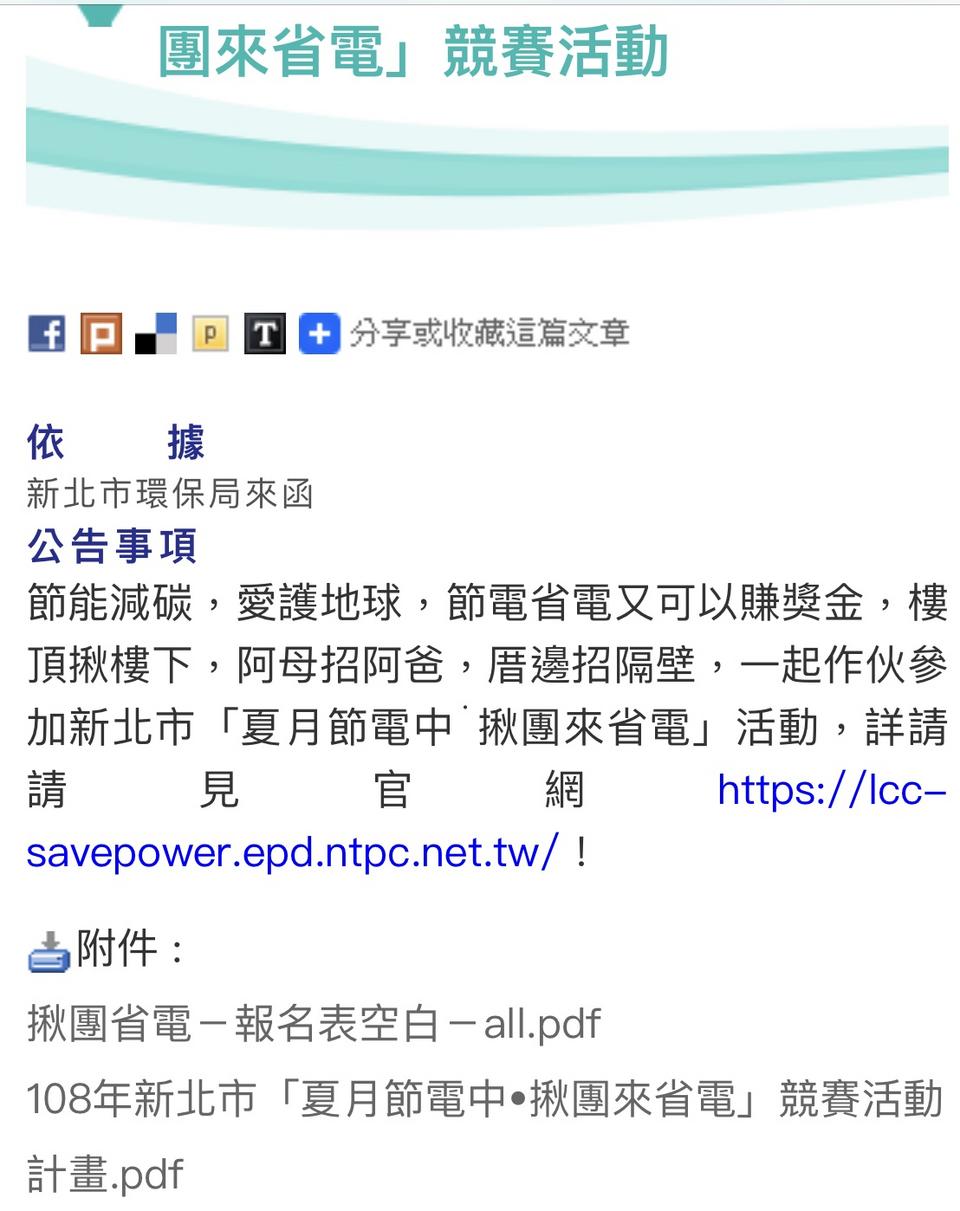Image resolution: width=960 pixels, height=1211 pixels.
Task: Share the article to Plurk
Action: tap(101, 333)
